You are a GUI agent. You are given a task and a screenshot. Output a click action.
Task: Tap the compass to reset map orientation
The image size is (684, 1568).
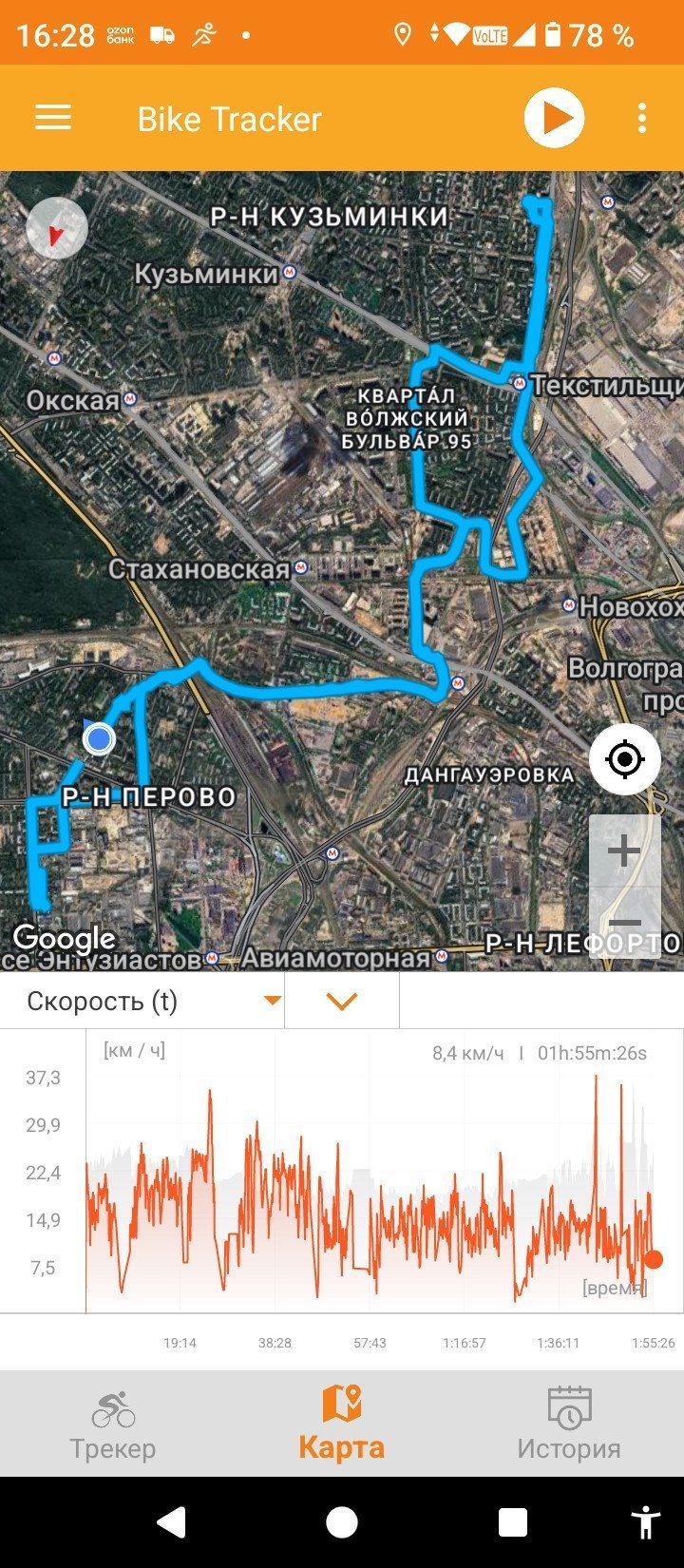point(57,228)
